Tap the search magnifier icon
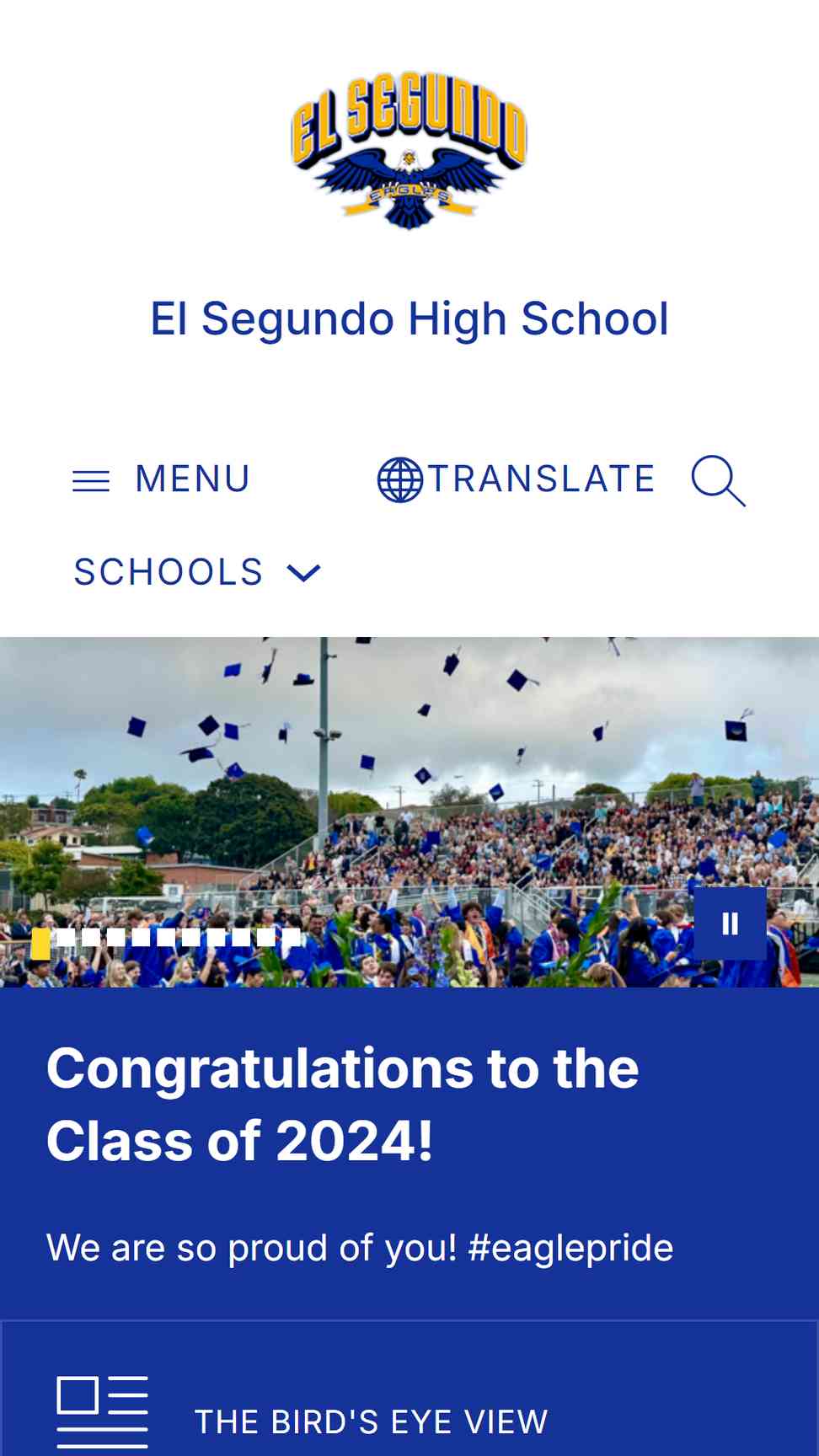 [x=718, y=481]
